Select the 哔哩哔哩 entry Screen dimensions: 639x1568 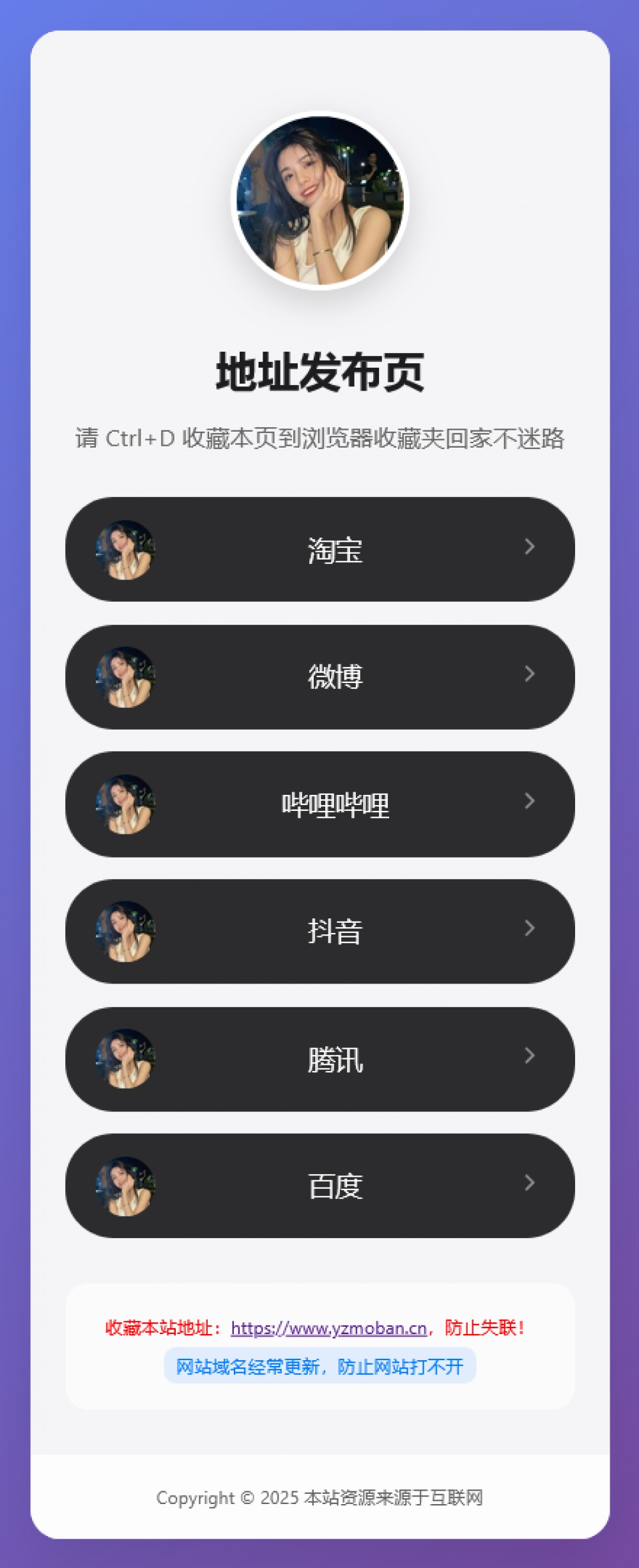click(x=319, y=804)
